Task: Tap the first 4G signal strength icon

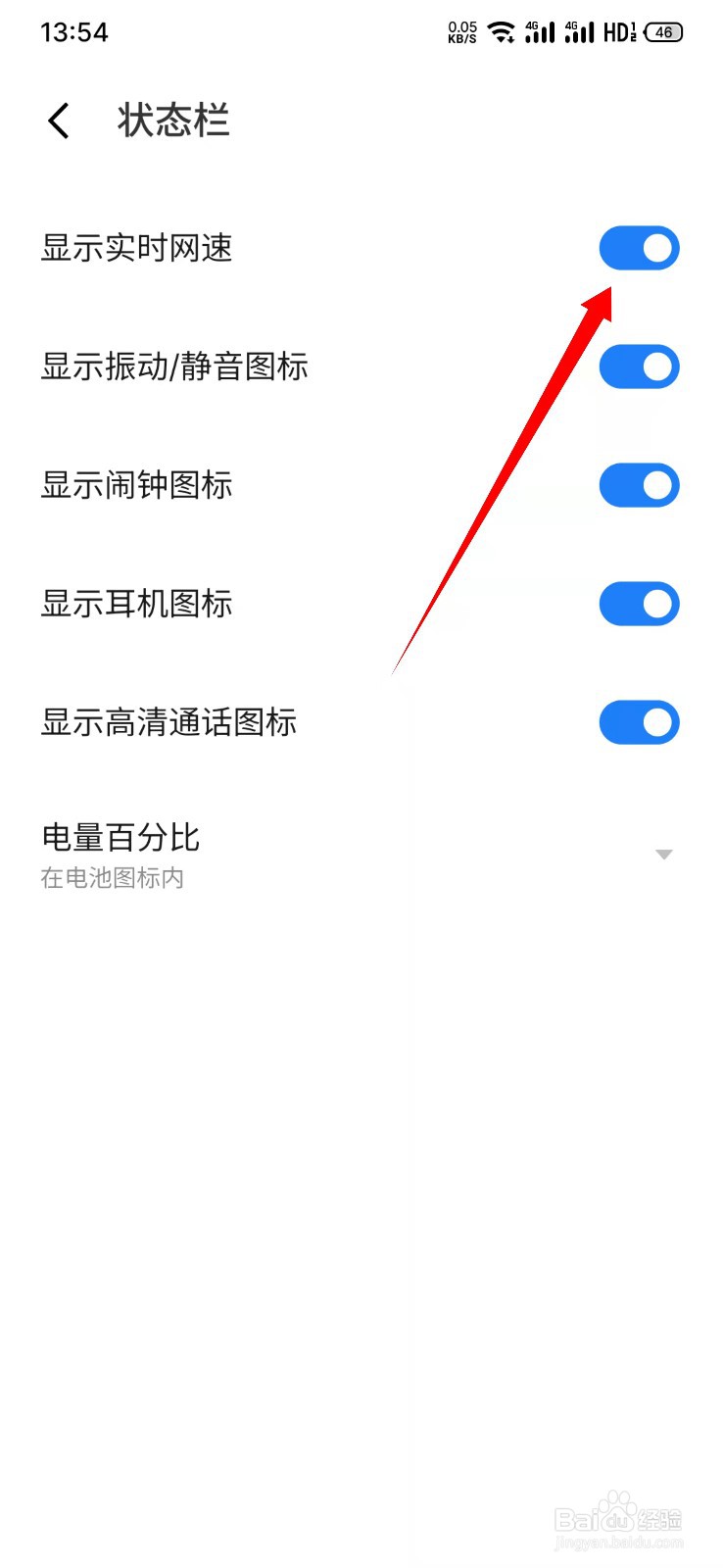Action: tap(540, 31)
